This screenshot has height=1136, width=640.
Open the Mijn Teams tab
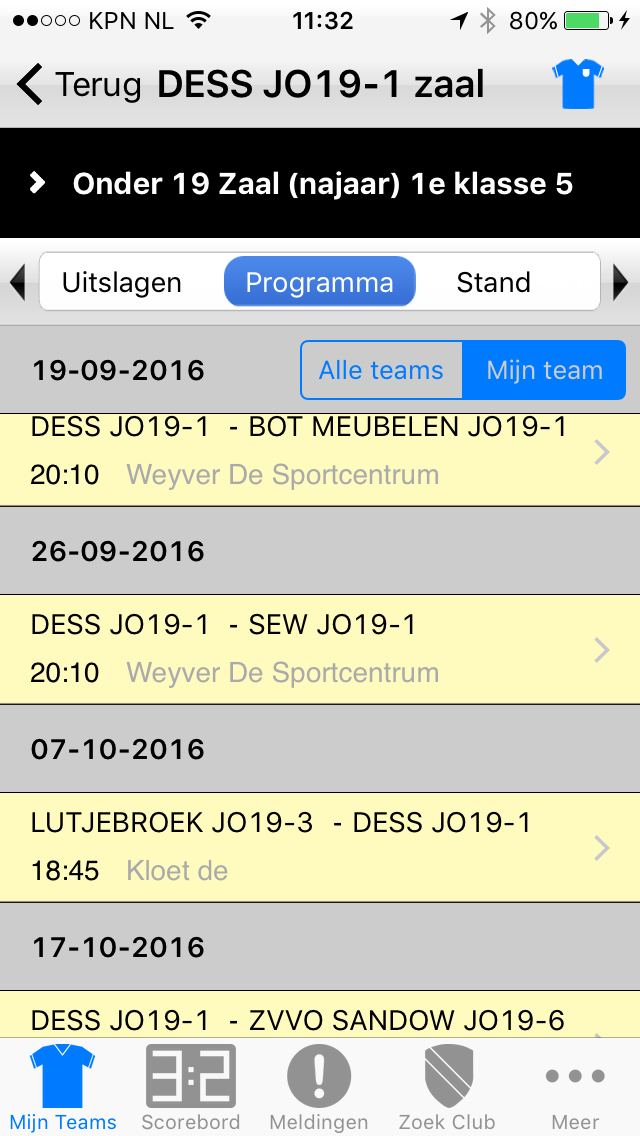[x=63, y=1087]
